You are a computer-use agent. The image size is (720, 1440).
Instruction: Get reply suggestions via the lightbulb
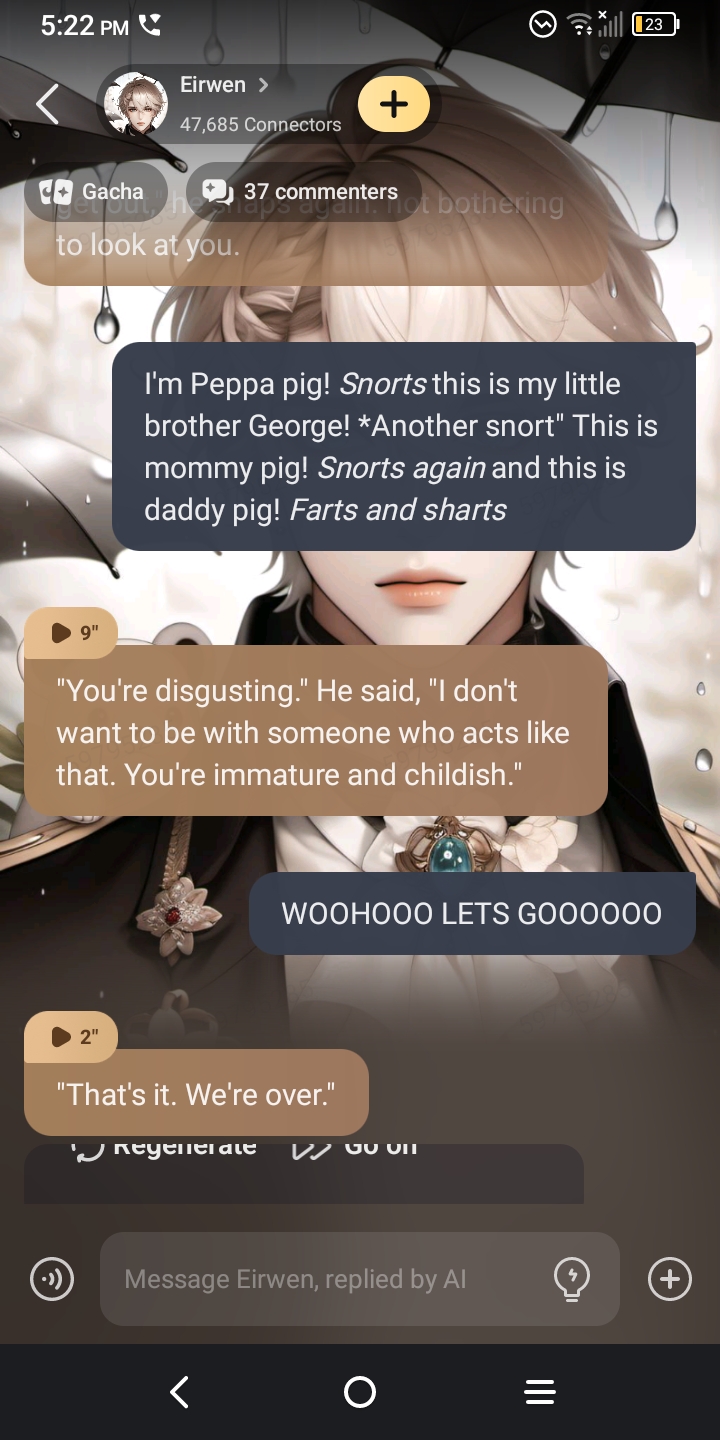tap(572, 1279)
